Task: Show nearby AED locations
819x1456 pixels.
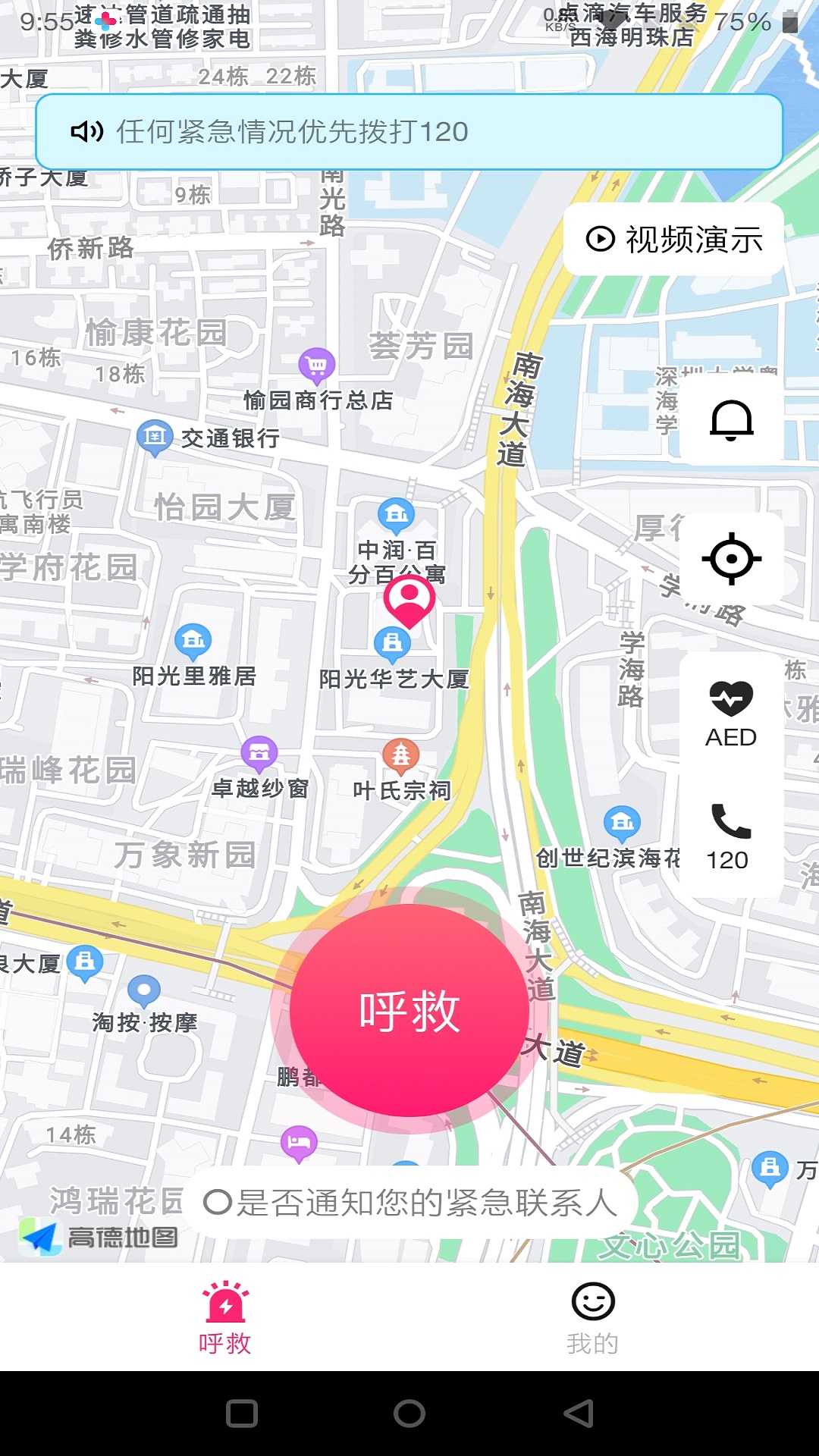Action: [731, 714]
